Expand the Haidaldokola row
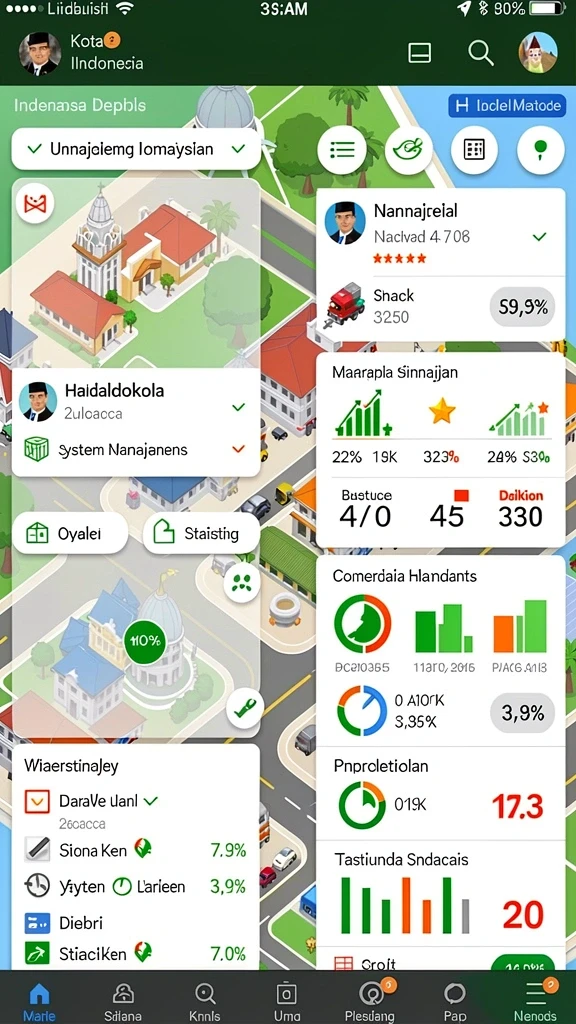The height and width of the screenshot is (1024, 576). click(x=136, y=400)
